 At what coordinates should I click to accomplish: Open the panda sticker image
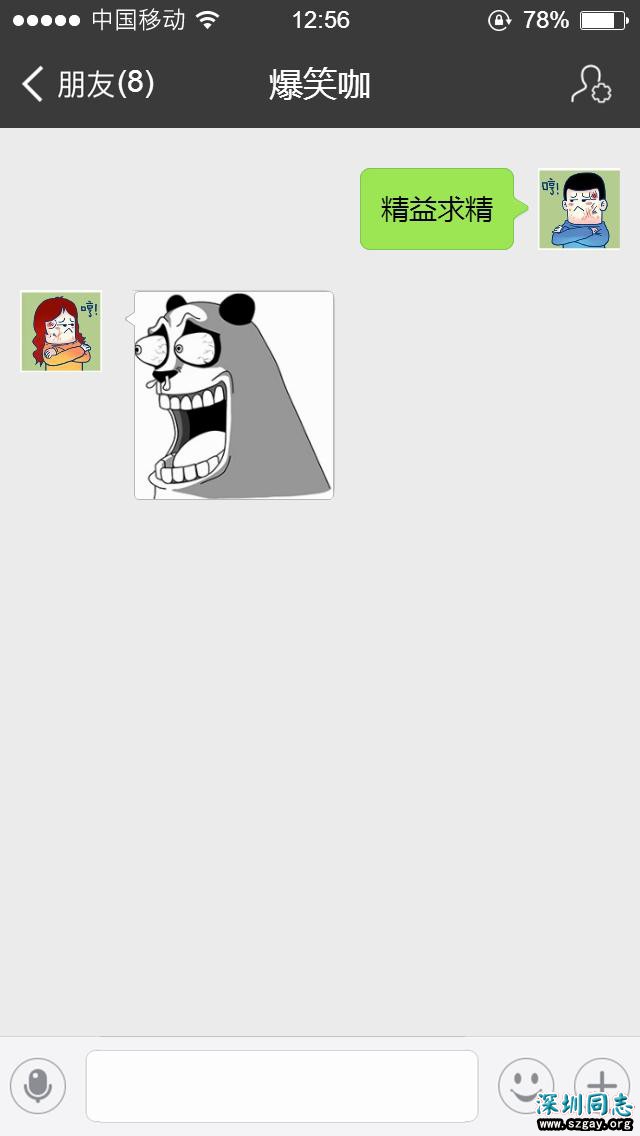tap(234, 395)
